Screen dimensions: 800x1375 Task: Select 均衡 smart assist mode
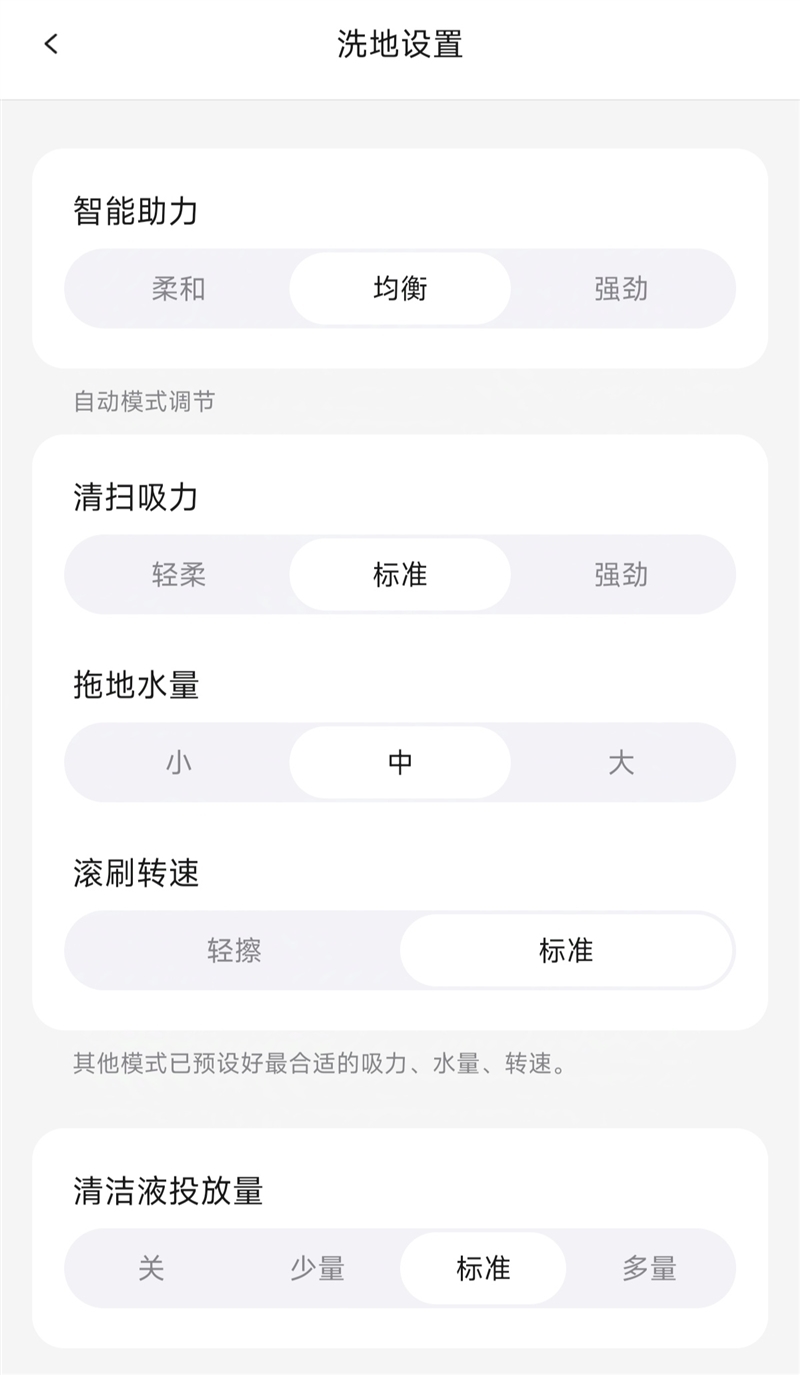click(x=399, y=289)
